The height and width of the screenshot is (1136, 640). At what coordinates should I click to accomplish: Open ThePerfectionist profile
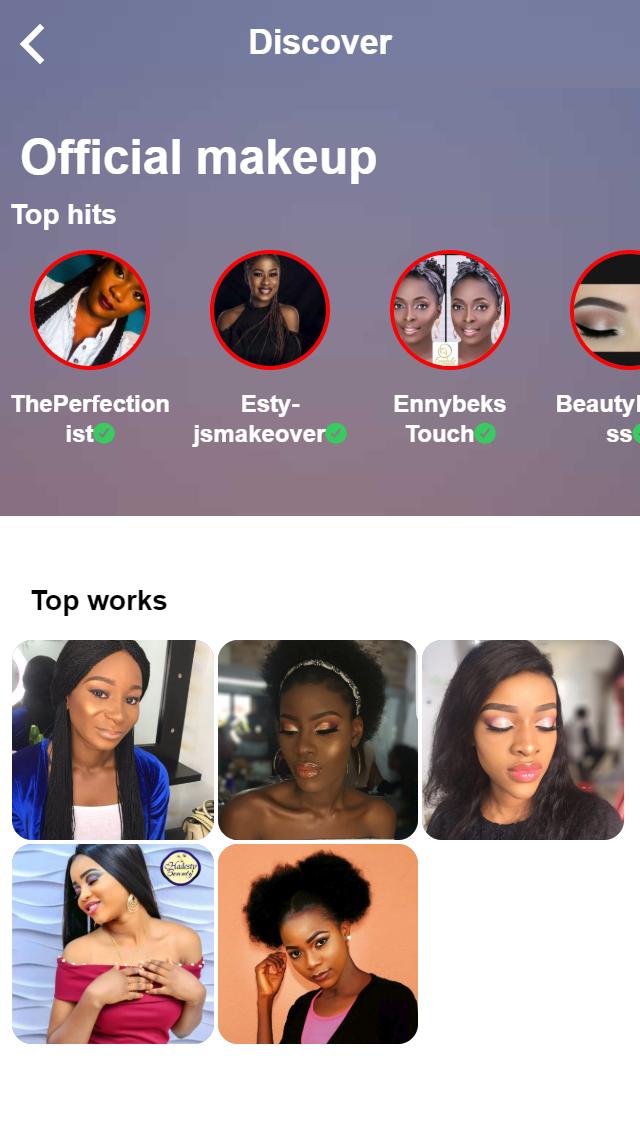(90, 310)
